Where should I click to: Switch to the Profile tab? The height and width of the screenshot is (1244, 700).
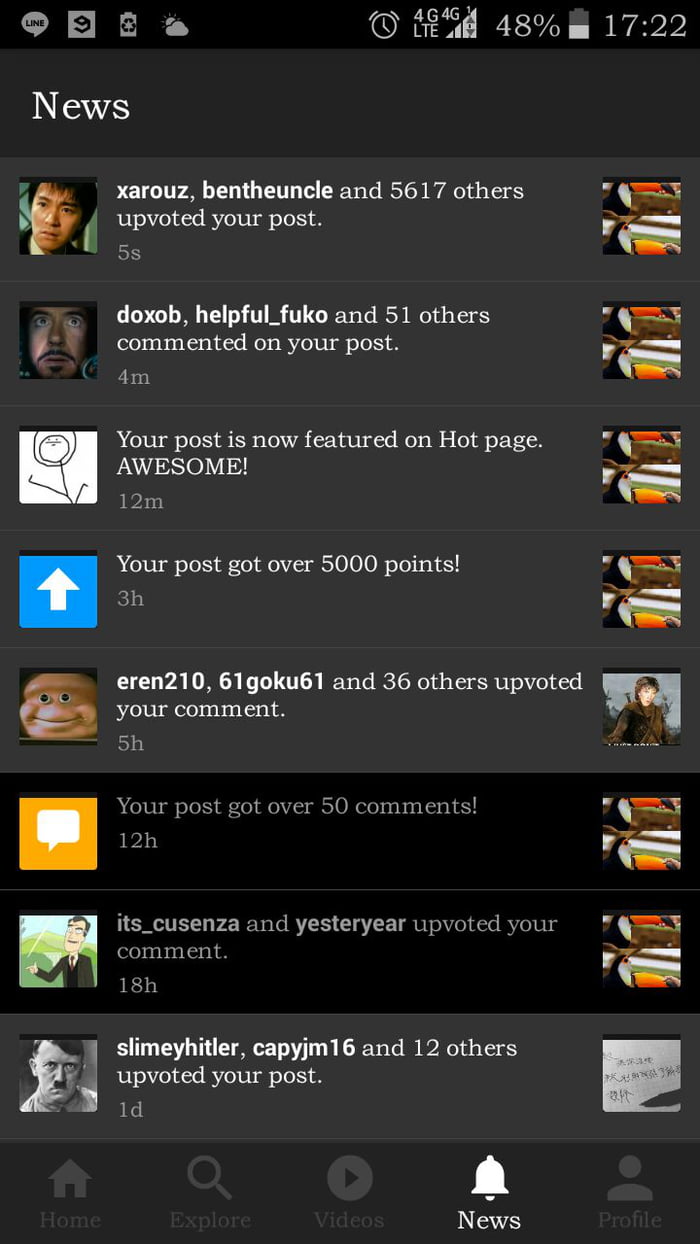click(x=630, y=1193)
